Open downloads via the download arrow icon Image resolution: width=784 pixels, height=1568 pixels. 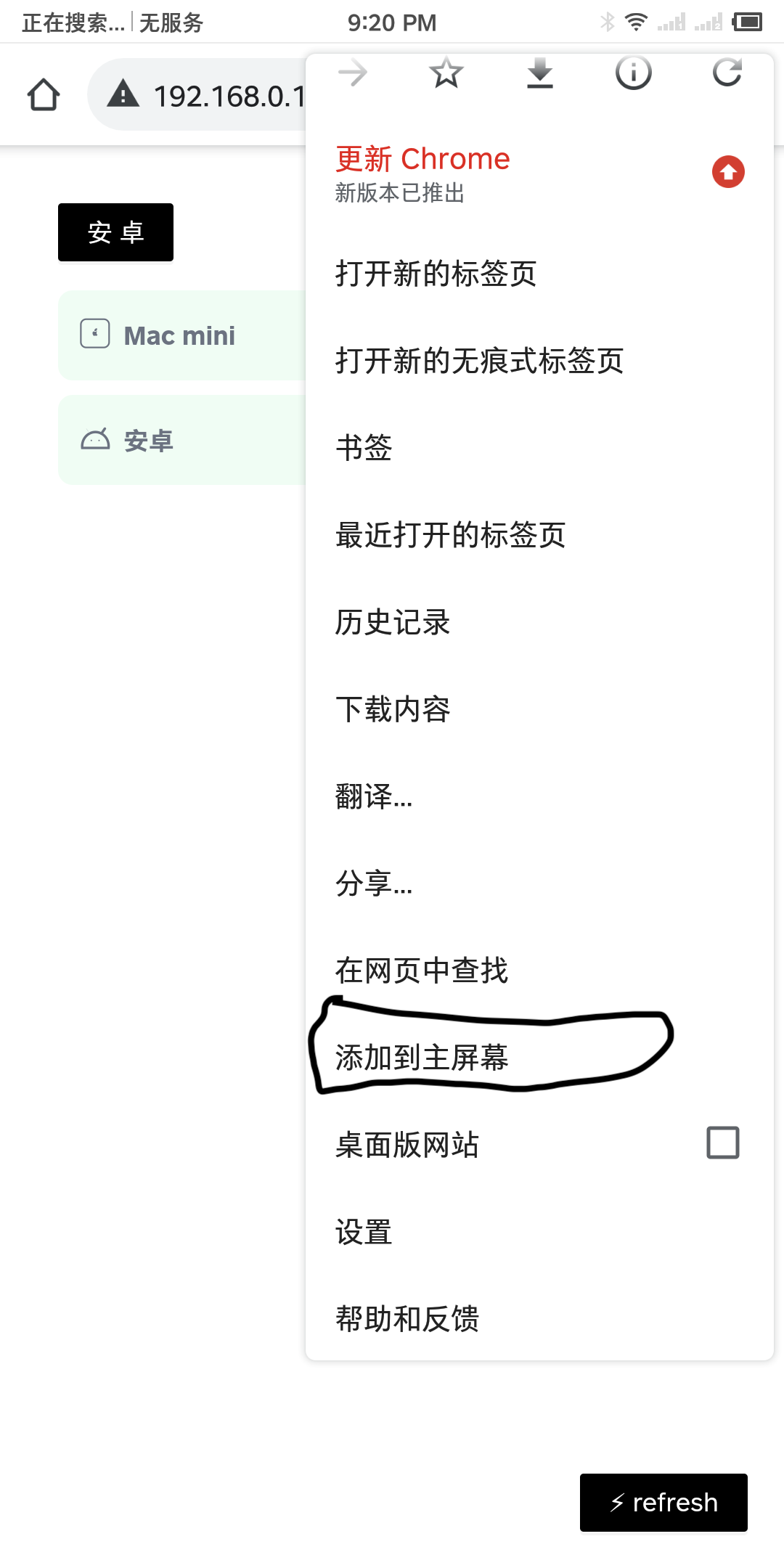coord(539,73)
